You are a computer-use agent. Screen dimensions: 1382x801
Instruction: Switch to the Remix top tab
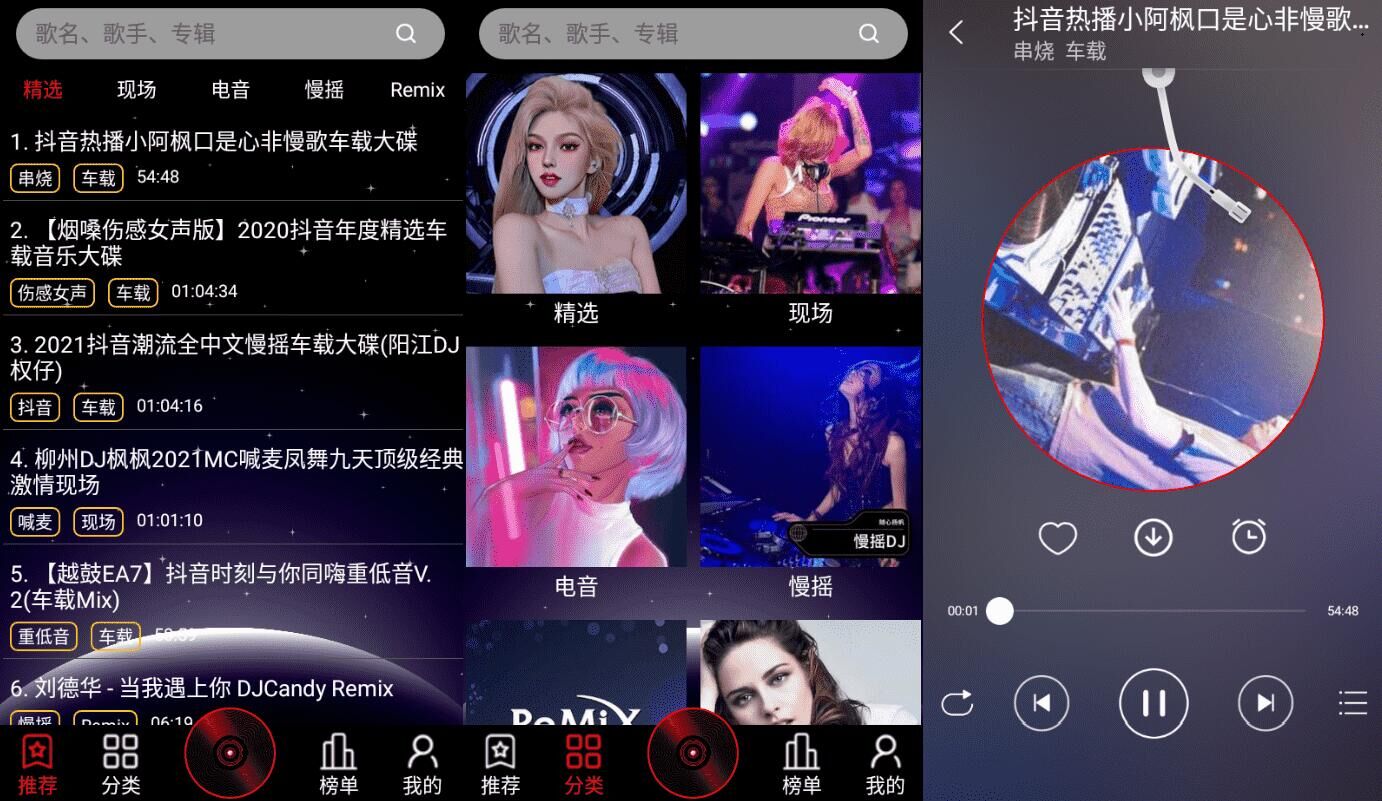417,90
